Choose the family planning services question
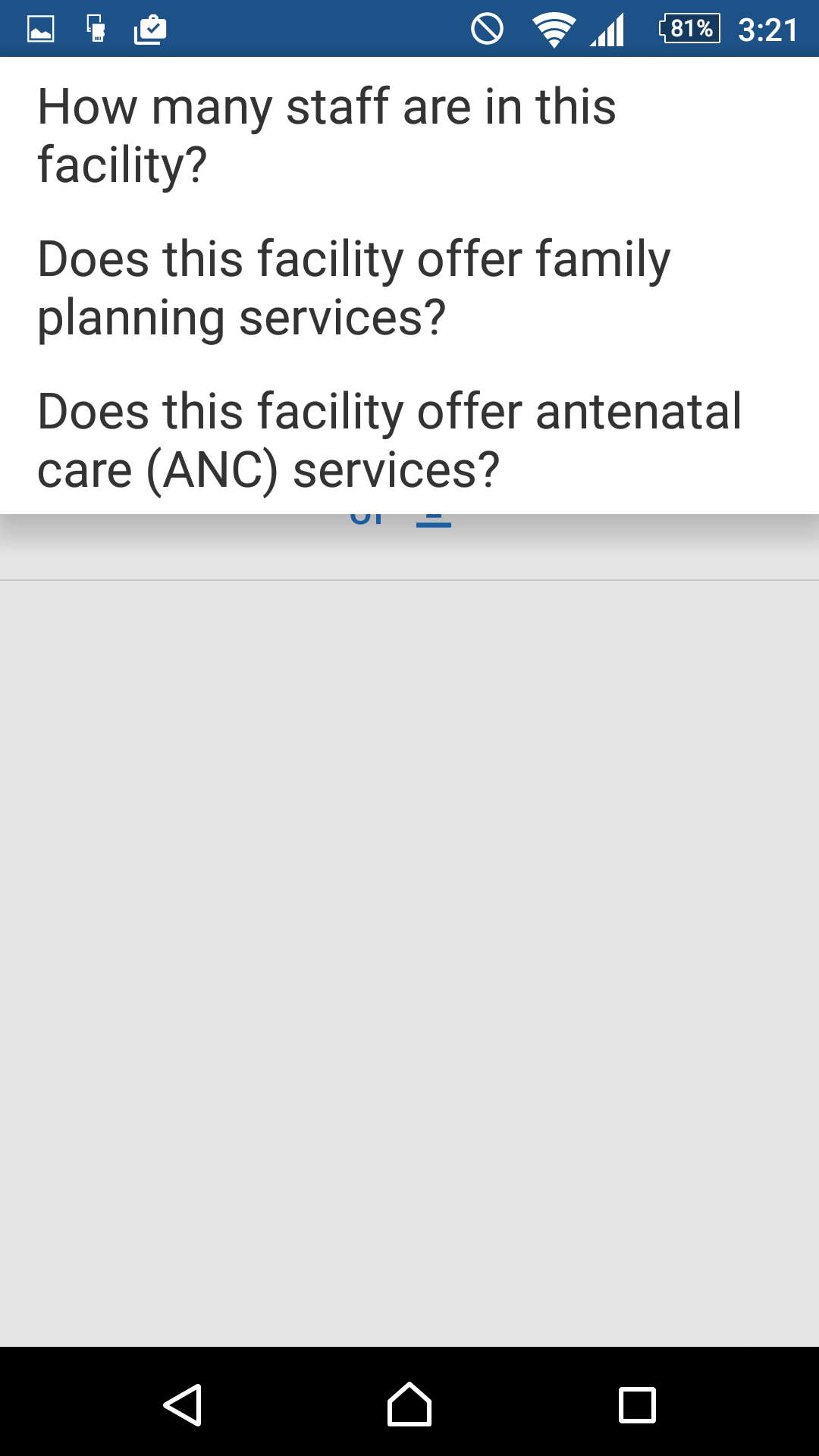819x1456 pixels. (353, 287)
